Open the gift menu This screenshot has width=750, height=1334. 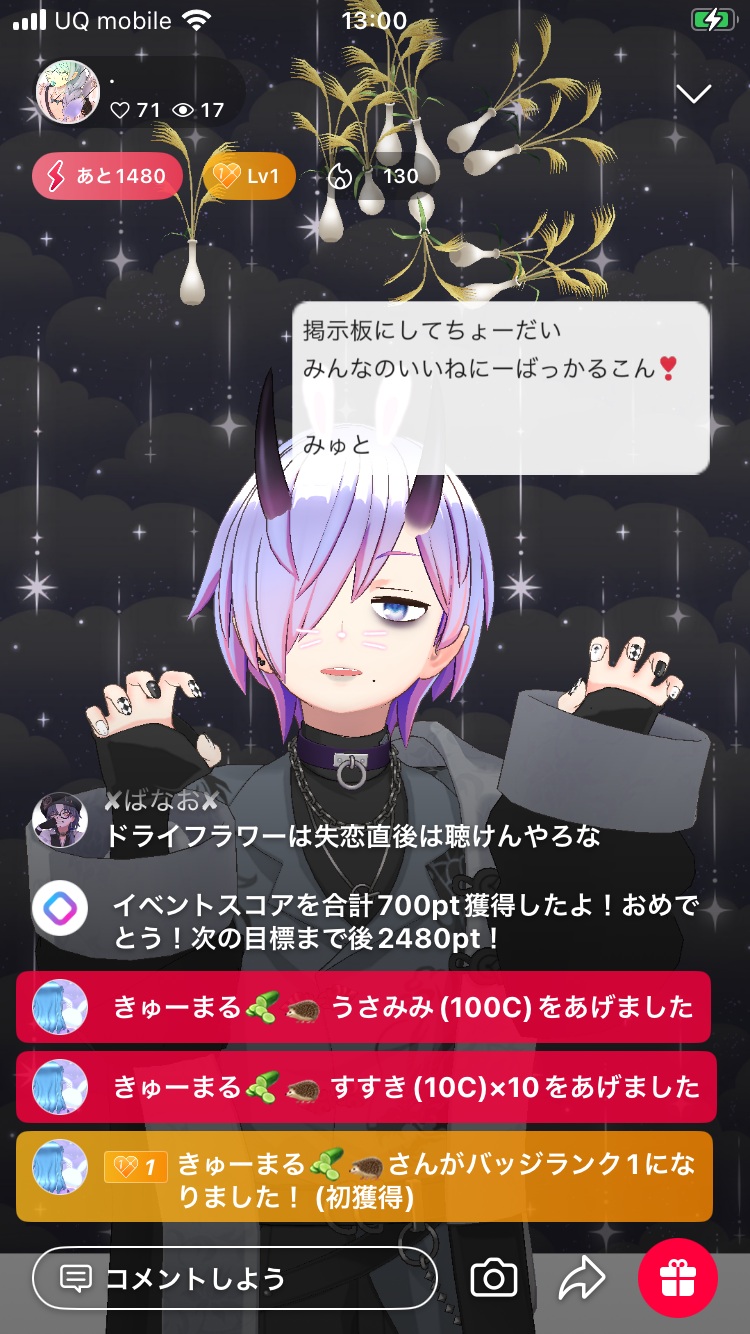click(678, 1278)
